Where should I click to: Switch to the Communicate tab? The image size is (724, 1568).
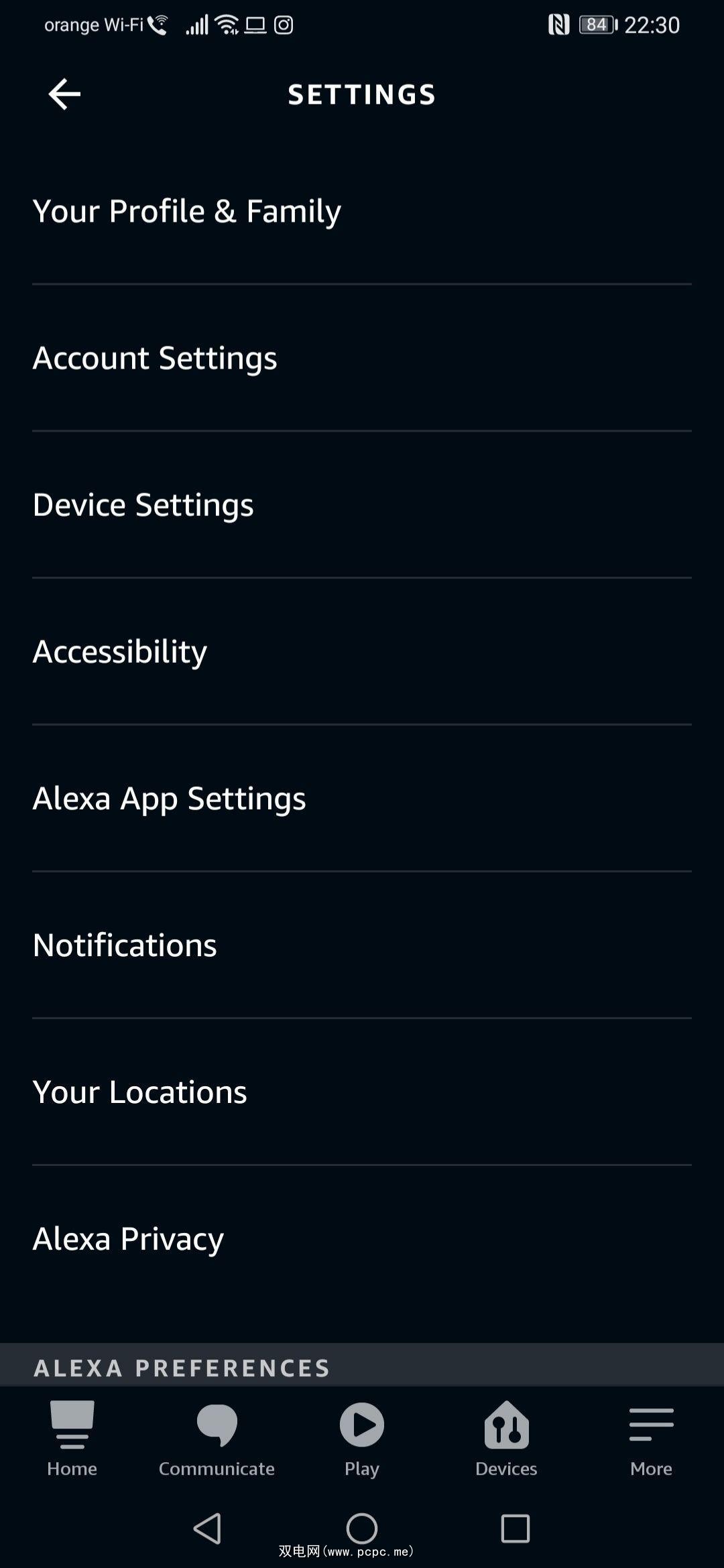pos(217,1438)
